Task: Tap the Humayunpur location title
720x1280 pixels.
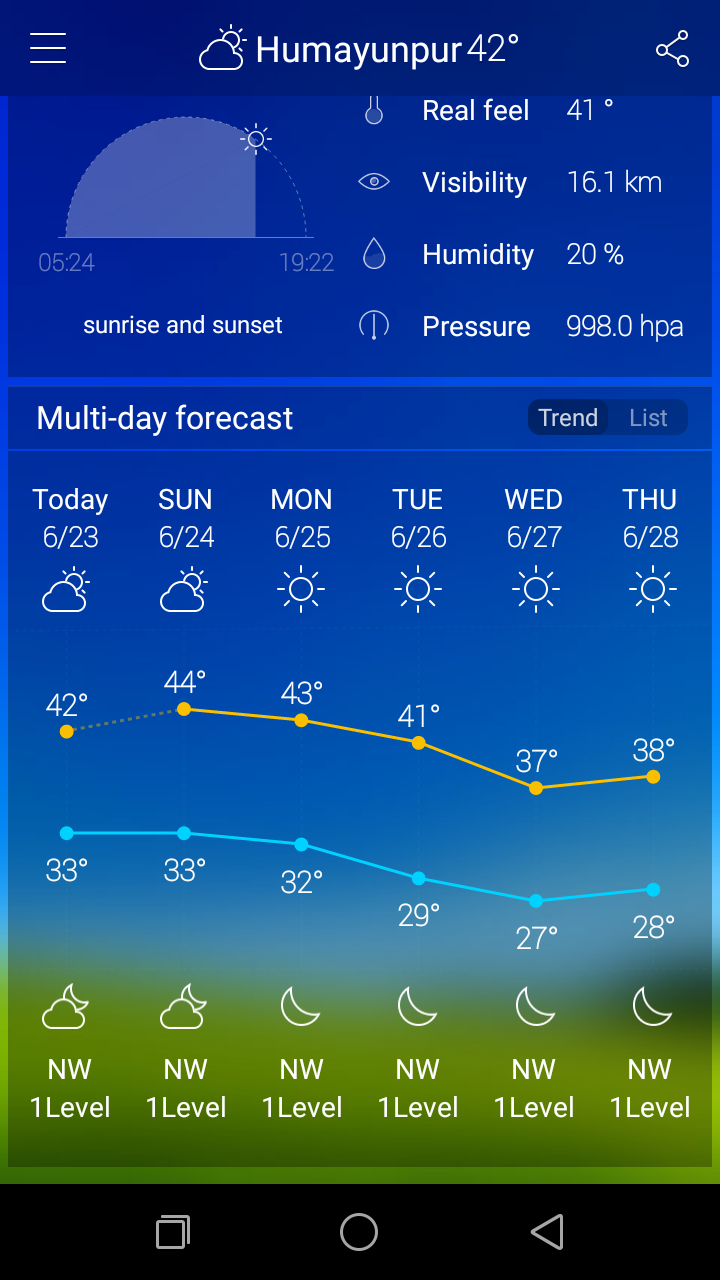Action: 359,49
